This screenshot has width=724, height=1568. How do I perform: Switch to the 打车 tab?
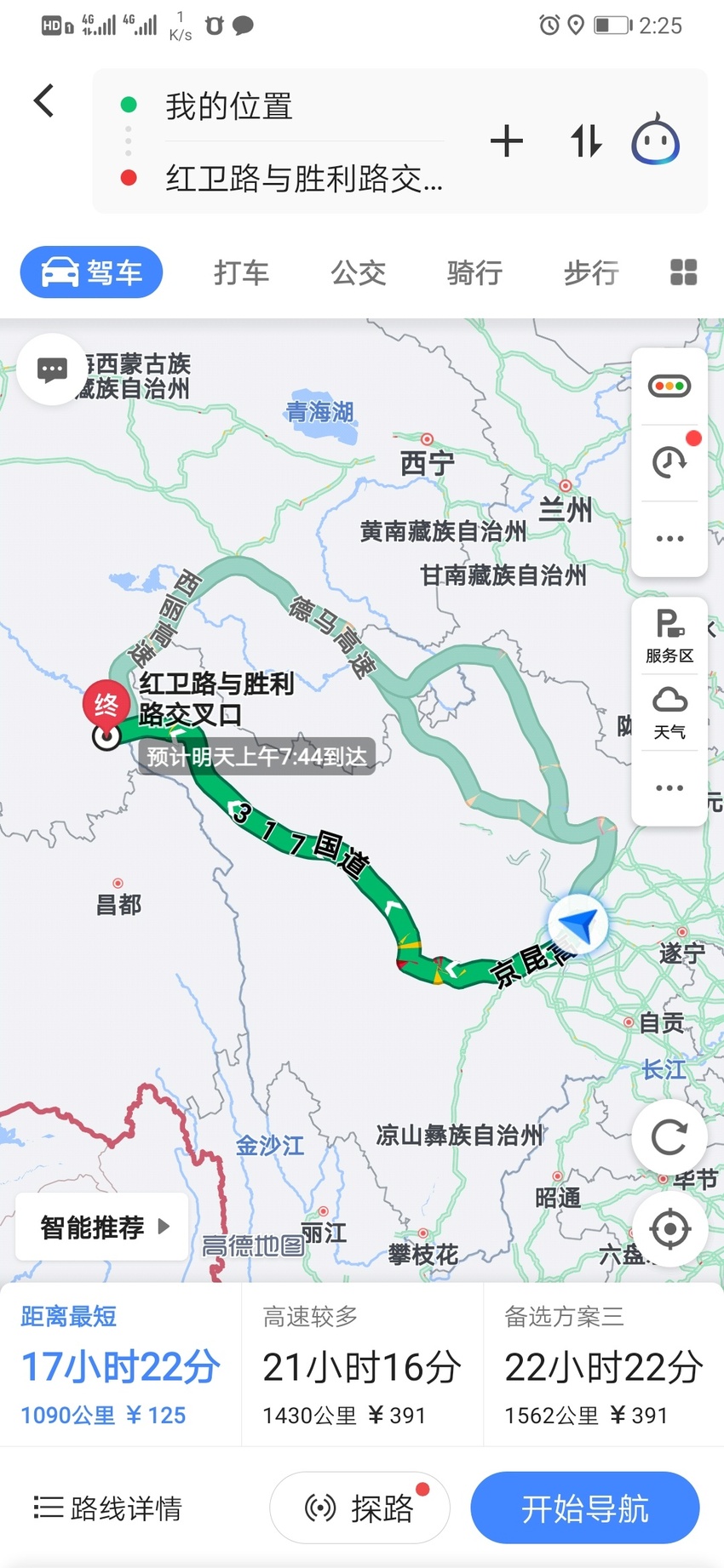coord(242,272)
